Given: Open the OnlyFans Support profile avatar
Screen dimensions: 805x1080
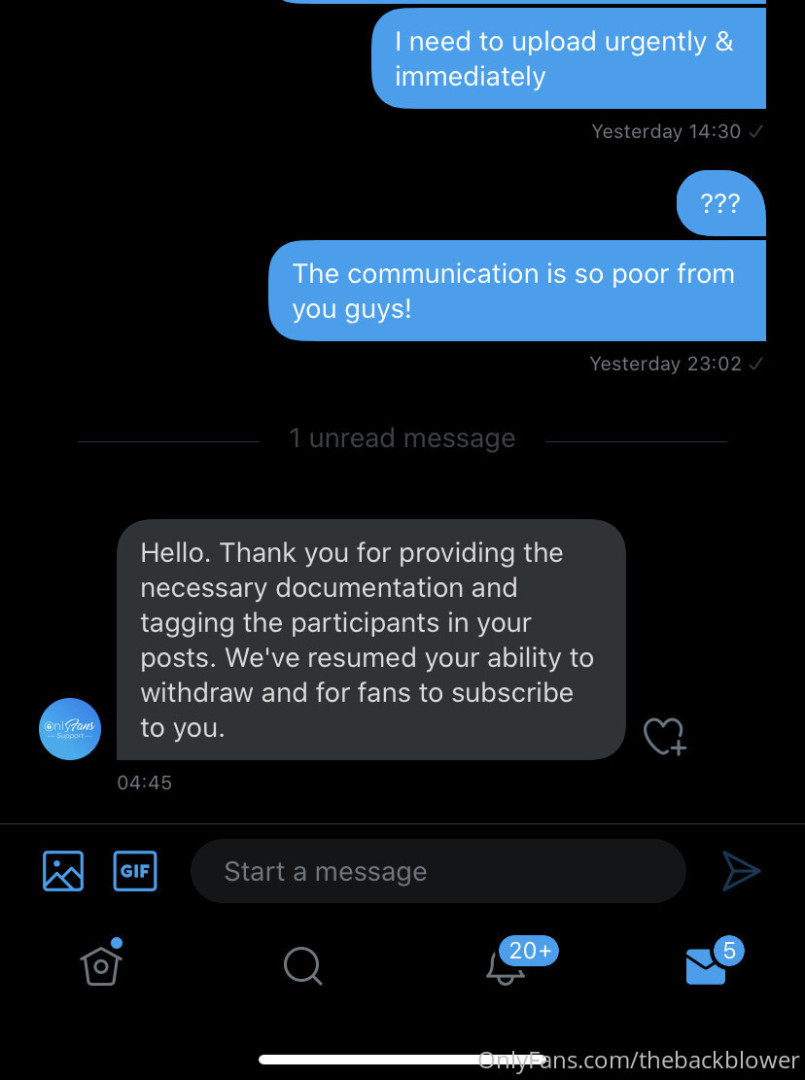Looking at the screenshot, I should [x=70, y=729].
